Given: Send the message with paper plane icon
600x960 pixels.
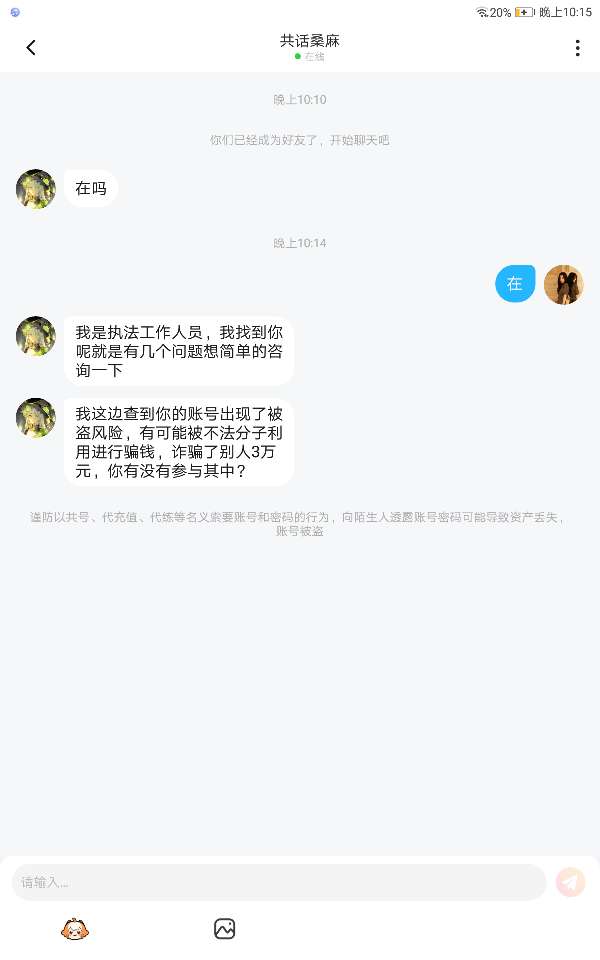Looking at the screenshot, I should pos(570,882).
